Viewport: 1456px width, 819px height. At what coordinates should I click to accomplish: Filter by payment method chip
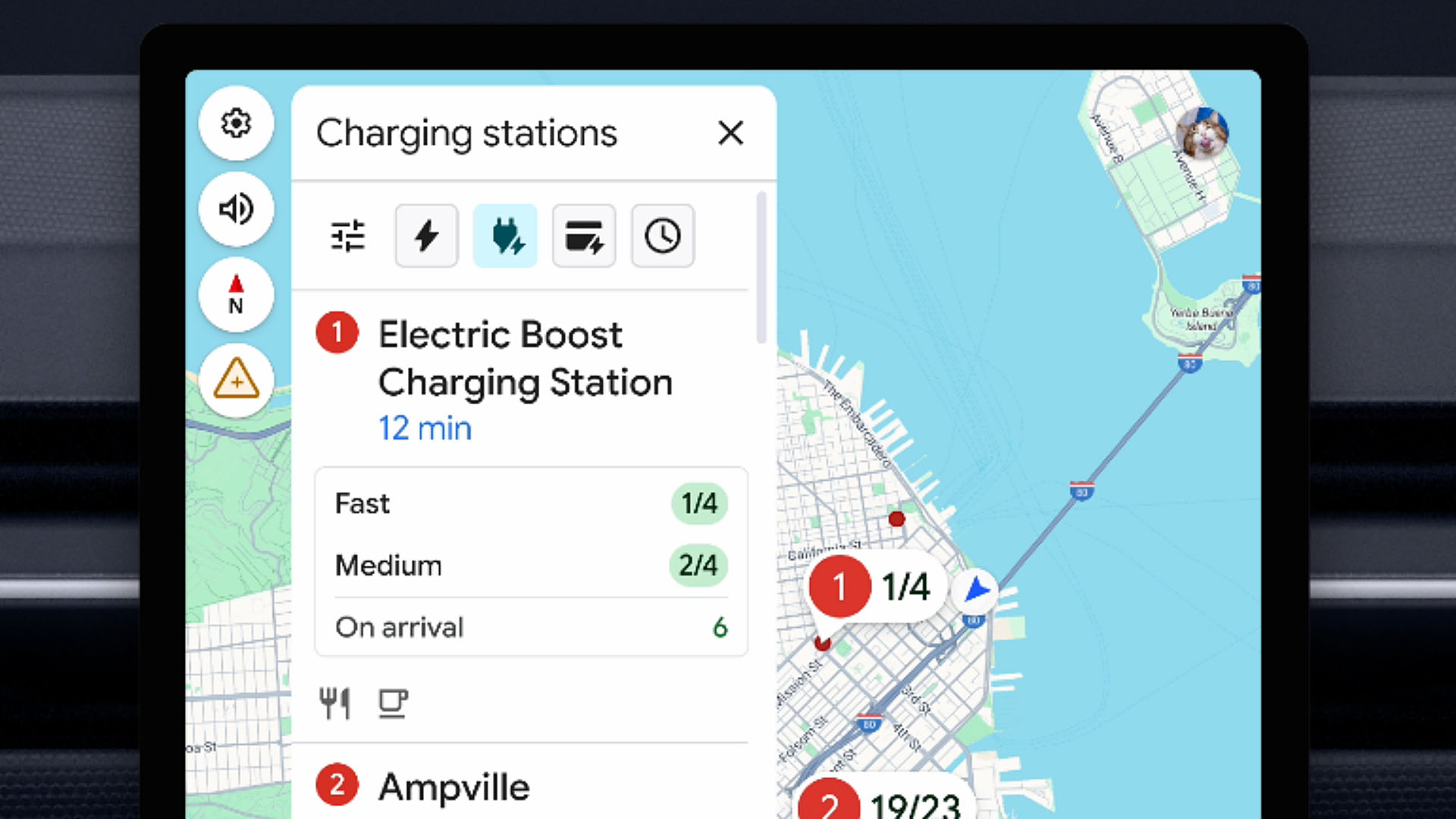point(584,236)
